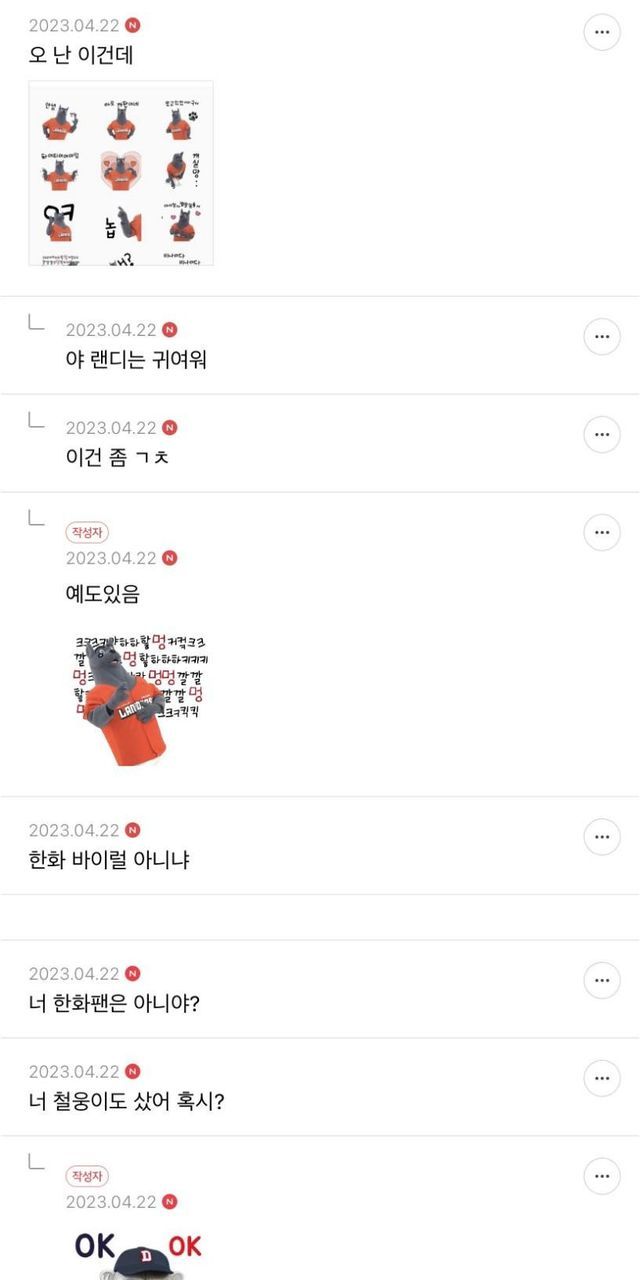Open more options for comment '한화 바이럴 아니냐'
Screen dimensions: 640x1280
(601, 837)
